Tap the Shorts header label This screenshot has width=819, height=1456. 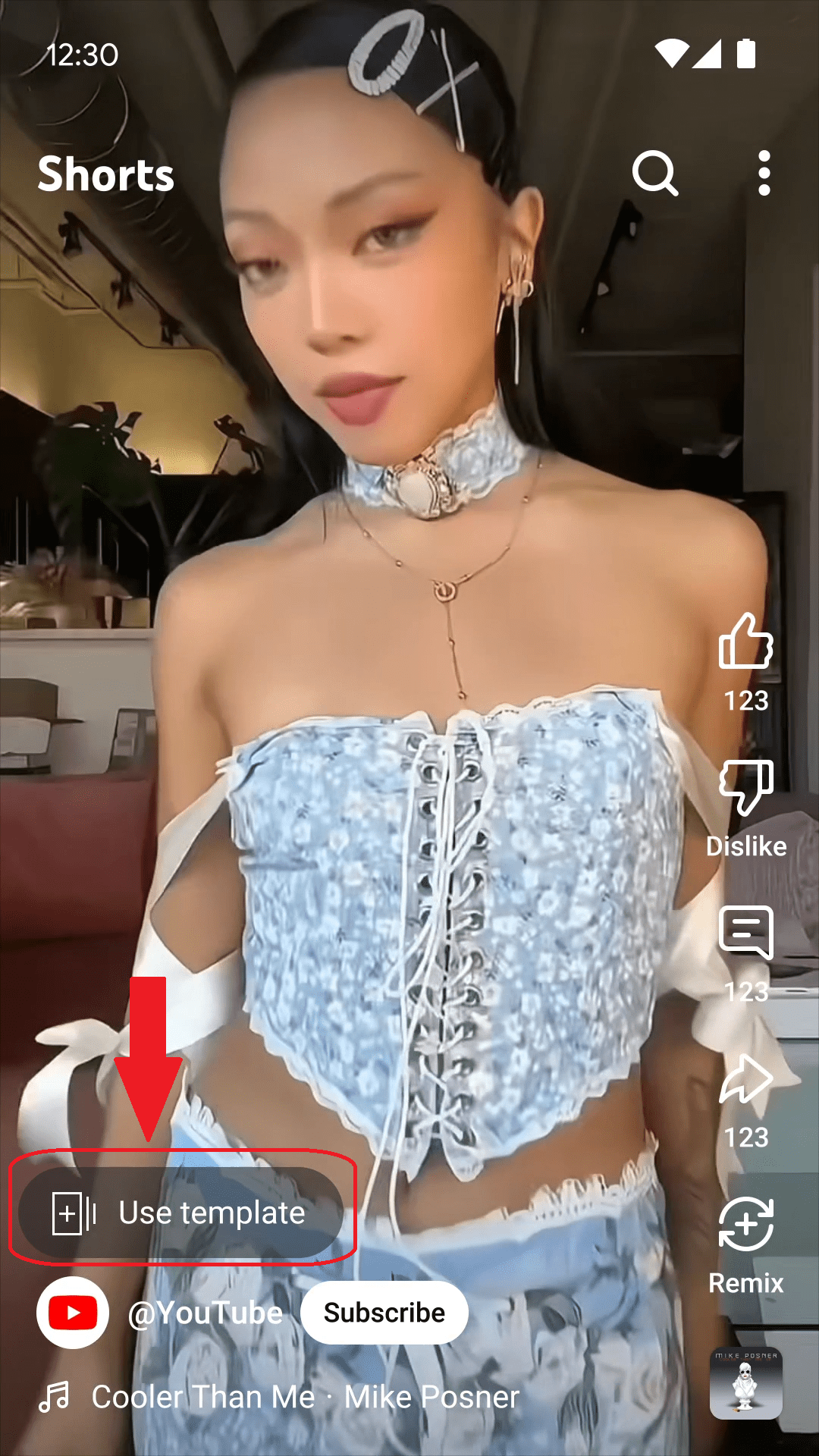pyautogui.click(x=106, y=175)
